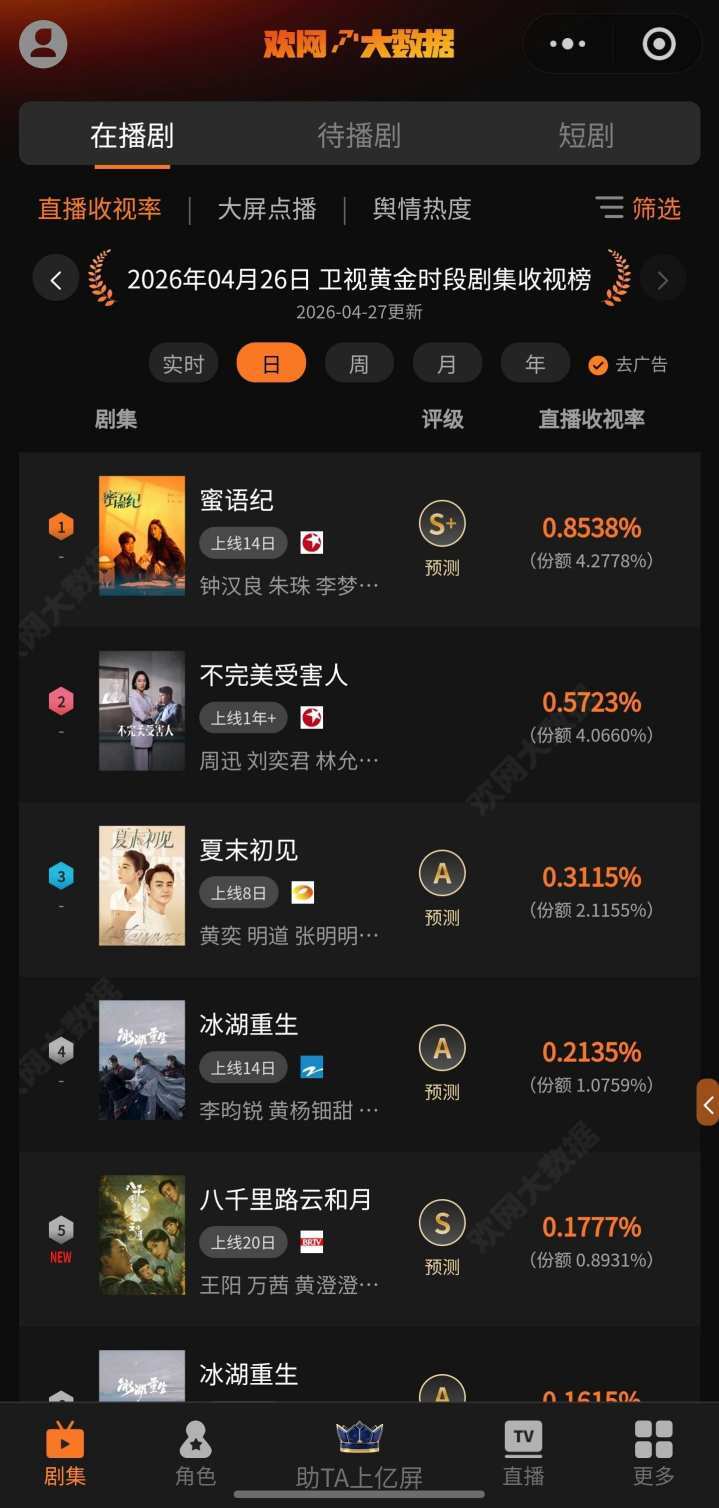The image size is (719, 1508).
Task: Select the 大屏点播 ranking
Action: (267, 209)
